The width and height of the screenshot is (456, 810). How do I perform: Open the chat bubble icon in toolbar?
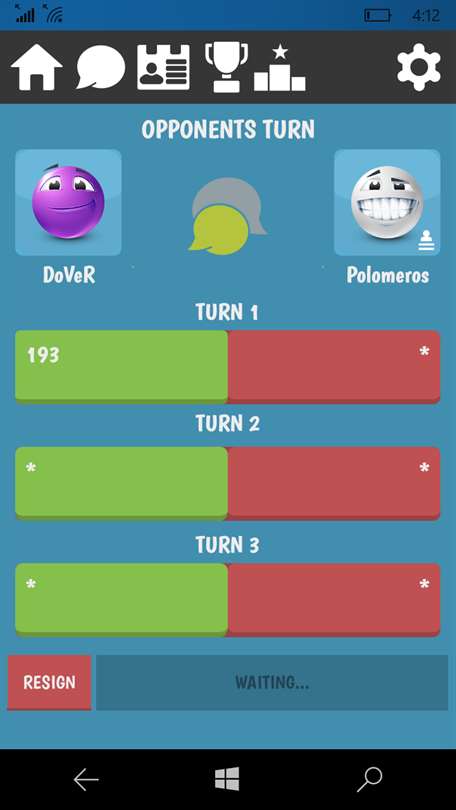[101, 67]
